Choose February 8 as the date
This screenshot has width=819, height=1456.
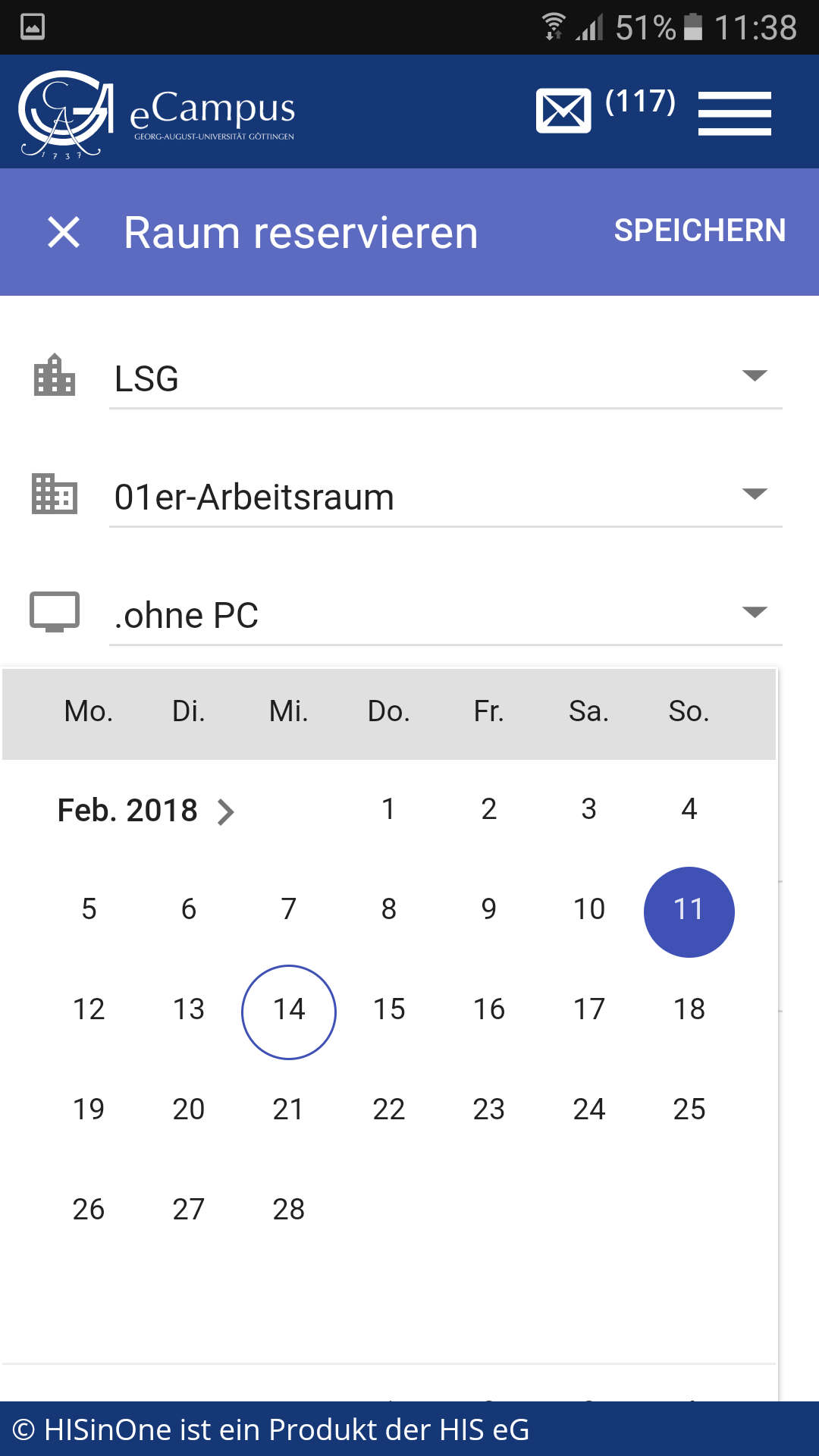click(x=388, y=909)
